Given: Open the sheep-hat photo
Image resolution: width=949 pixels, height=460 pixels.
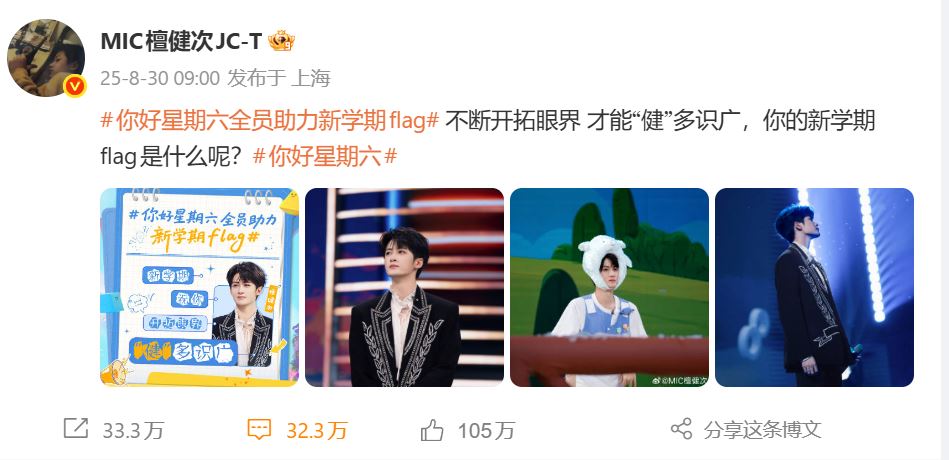Looking at the screenshot, I should 609,287.
